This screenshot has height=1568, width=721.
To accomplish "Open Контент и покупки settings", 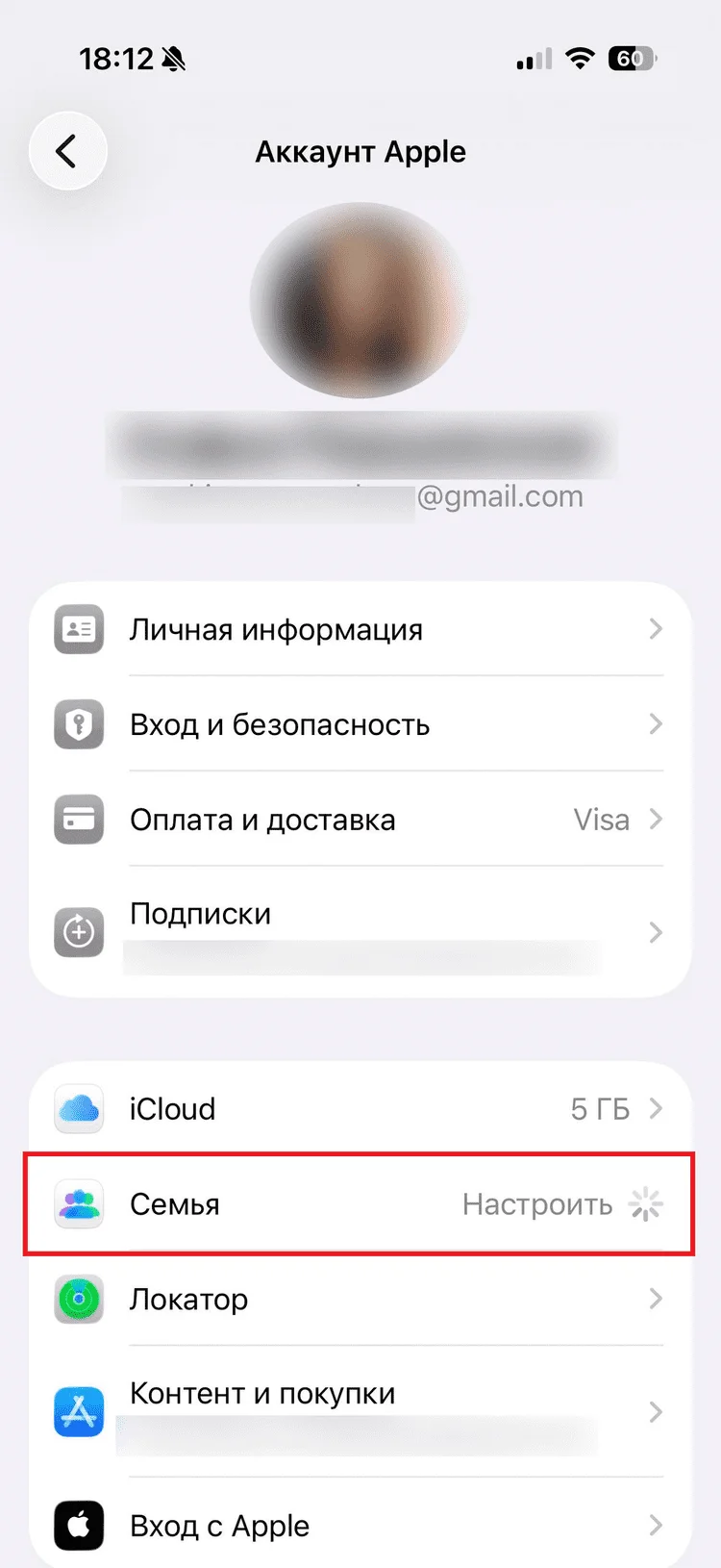I will 360,1410.
